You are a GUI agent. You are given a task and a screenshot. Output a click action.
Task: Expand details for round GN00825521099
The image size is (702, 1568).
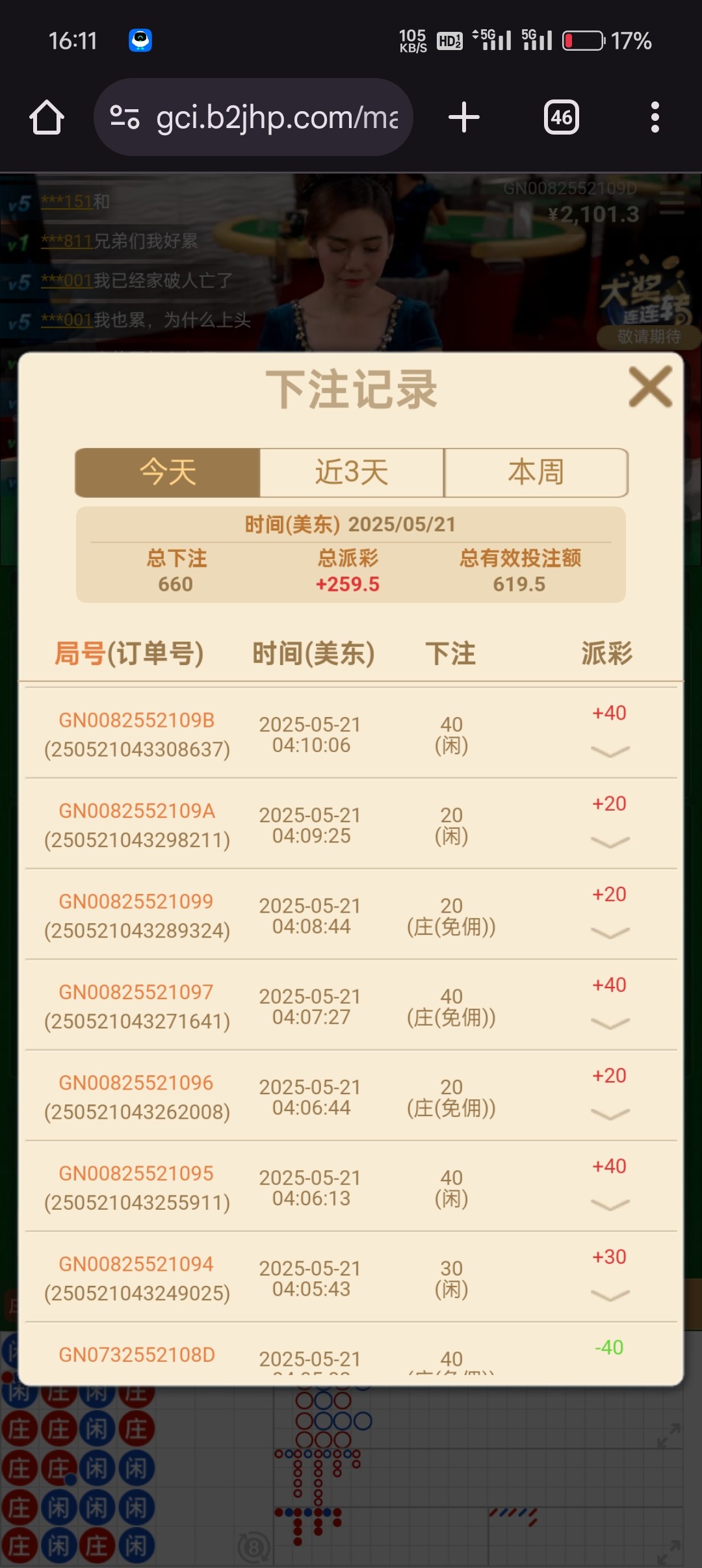(x=610, y=933)
